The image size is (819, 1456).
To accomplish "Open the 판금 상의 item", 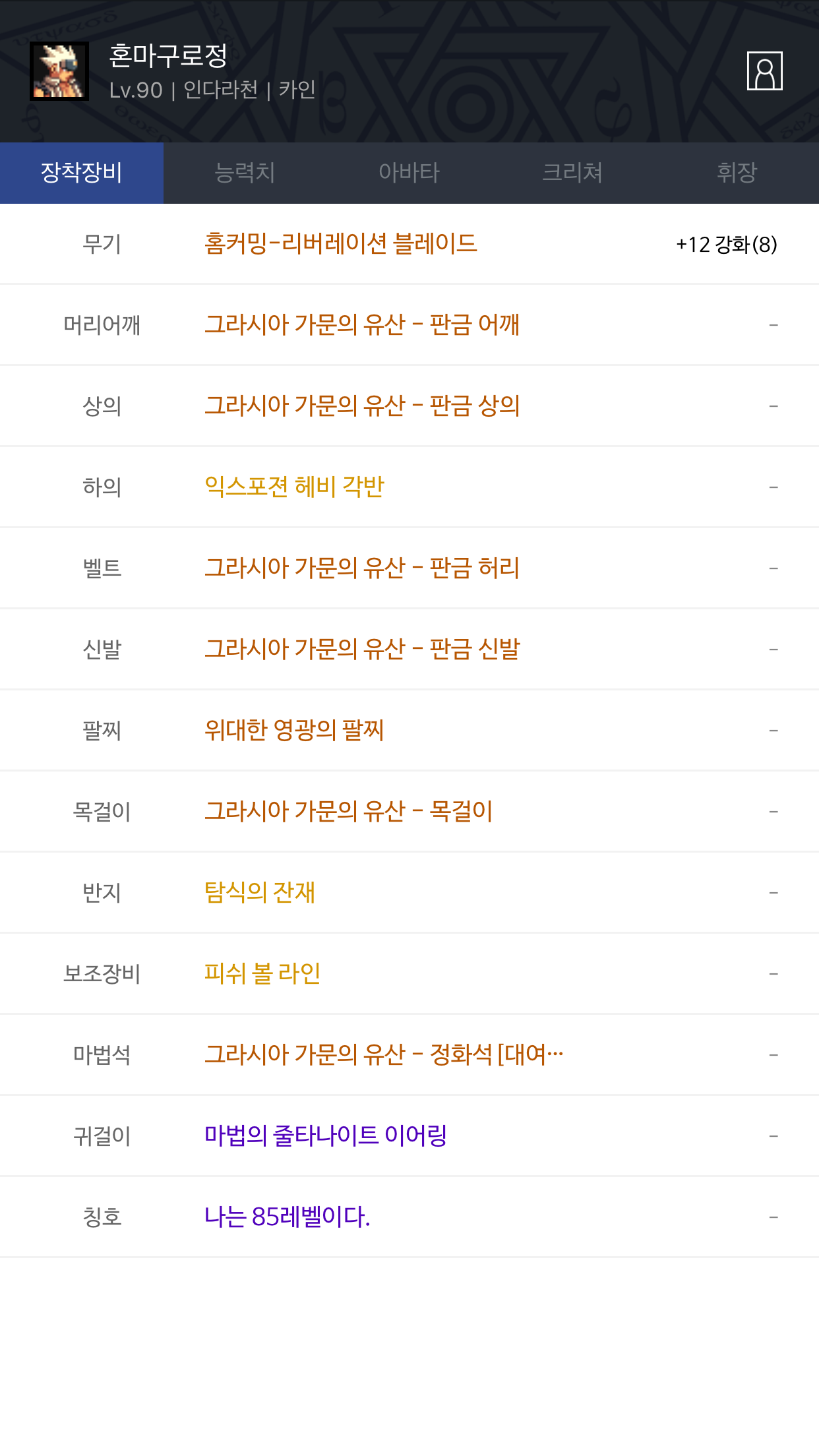I will (362, 406).
